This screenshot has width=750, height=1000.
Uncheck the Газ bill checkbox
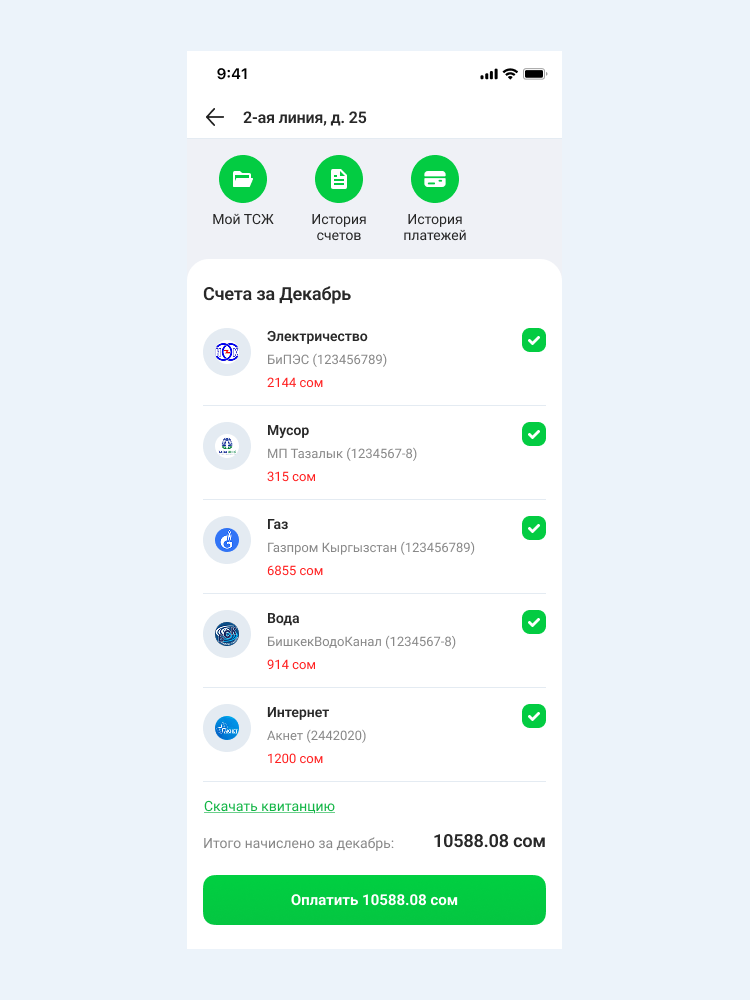pyautogui.click(x=534, y=528)
